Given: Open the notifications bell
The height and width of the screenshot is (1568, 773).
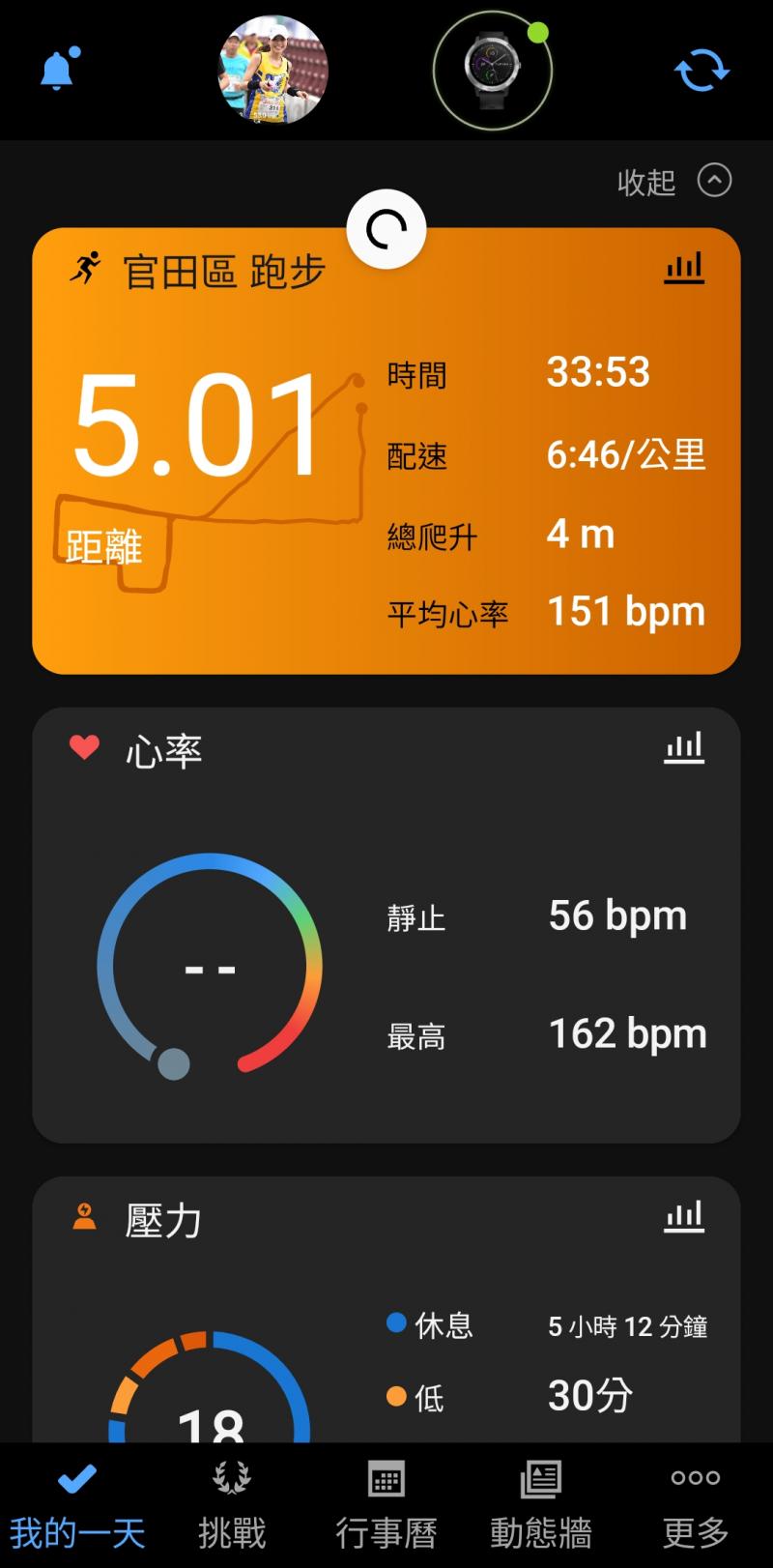Looking at the screenshot, I should click(x=58, y=69).
